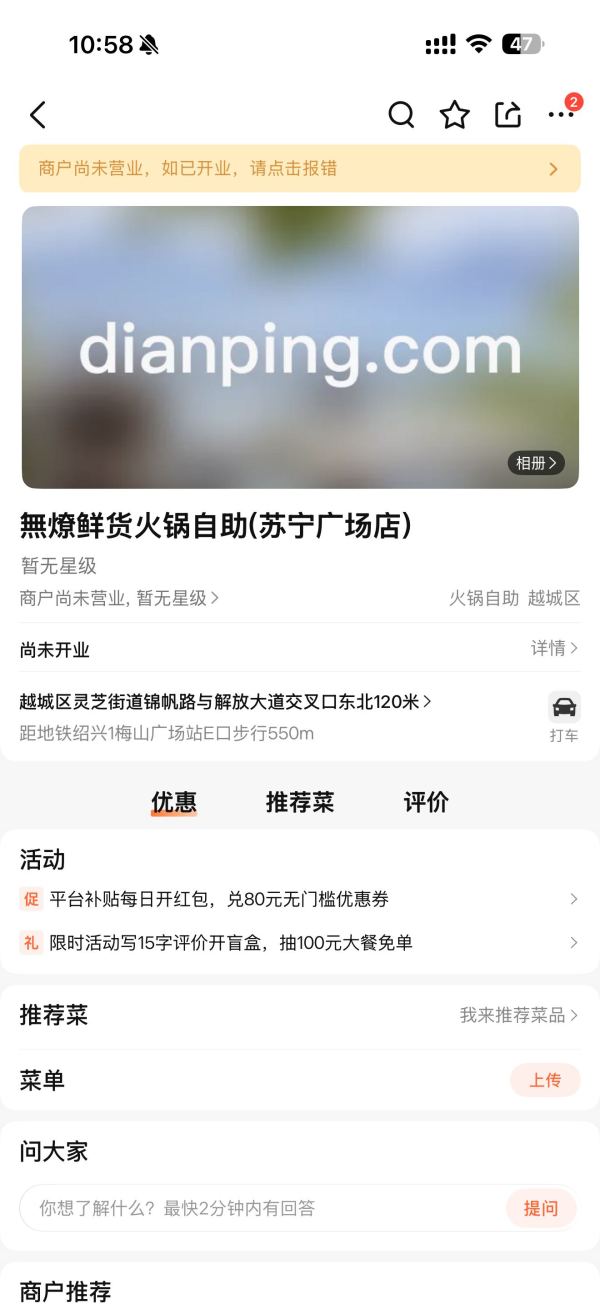Switch to the 评价 tab
600x1304 pixels.
426,802
